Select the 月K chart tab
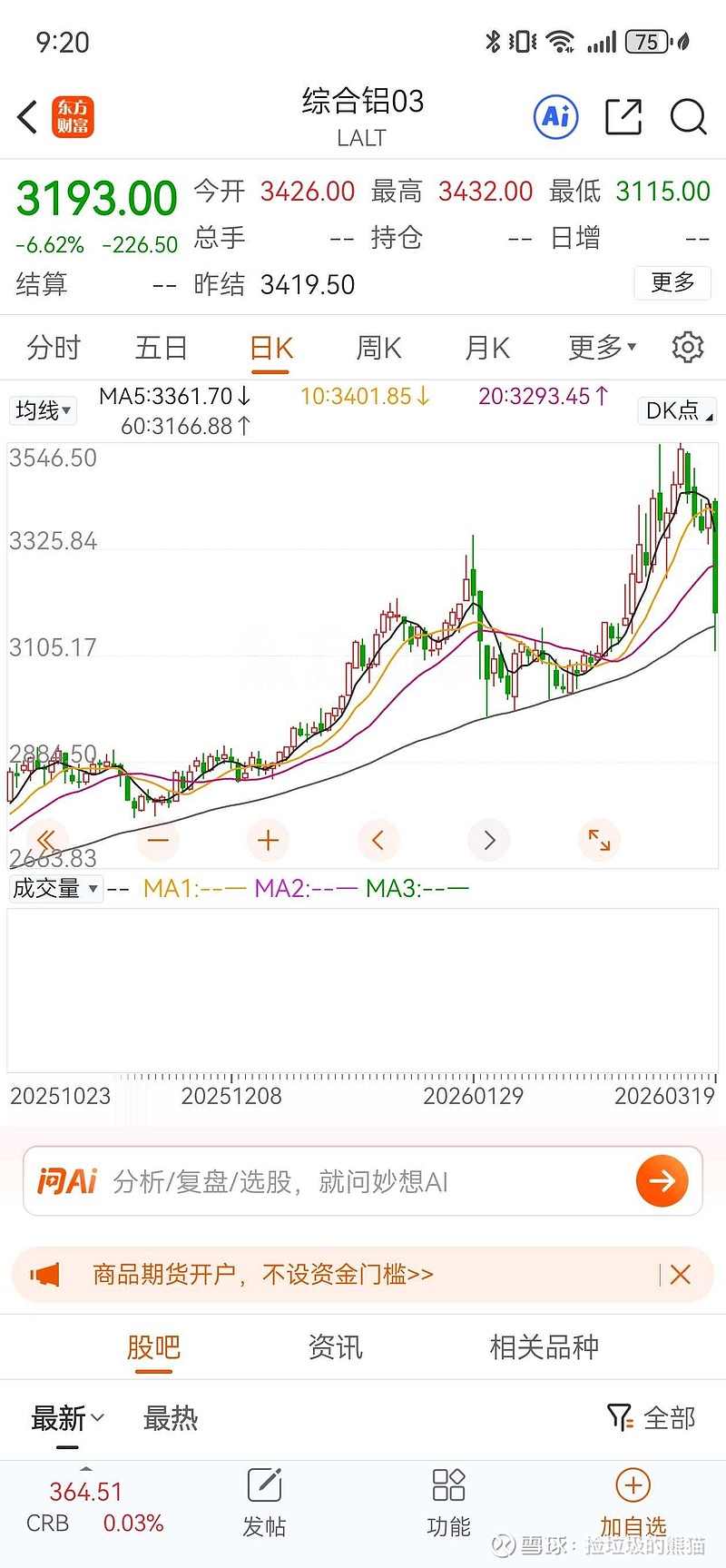The height and width of the screenshot is (1568, 726). 487,348
